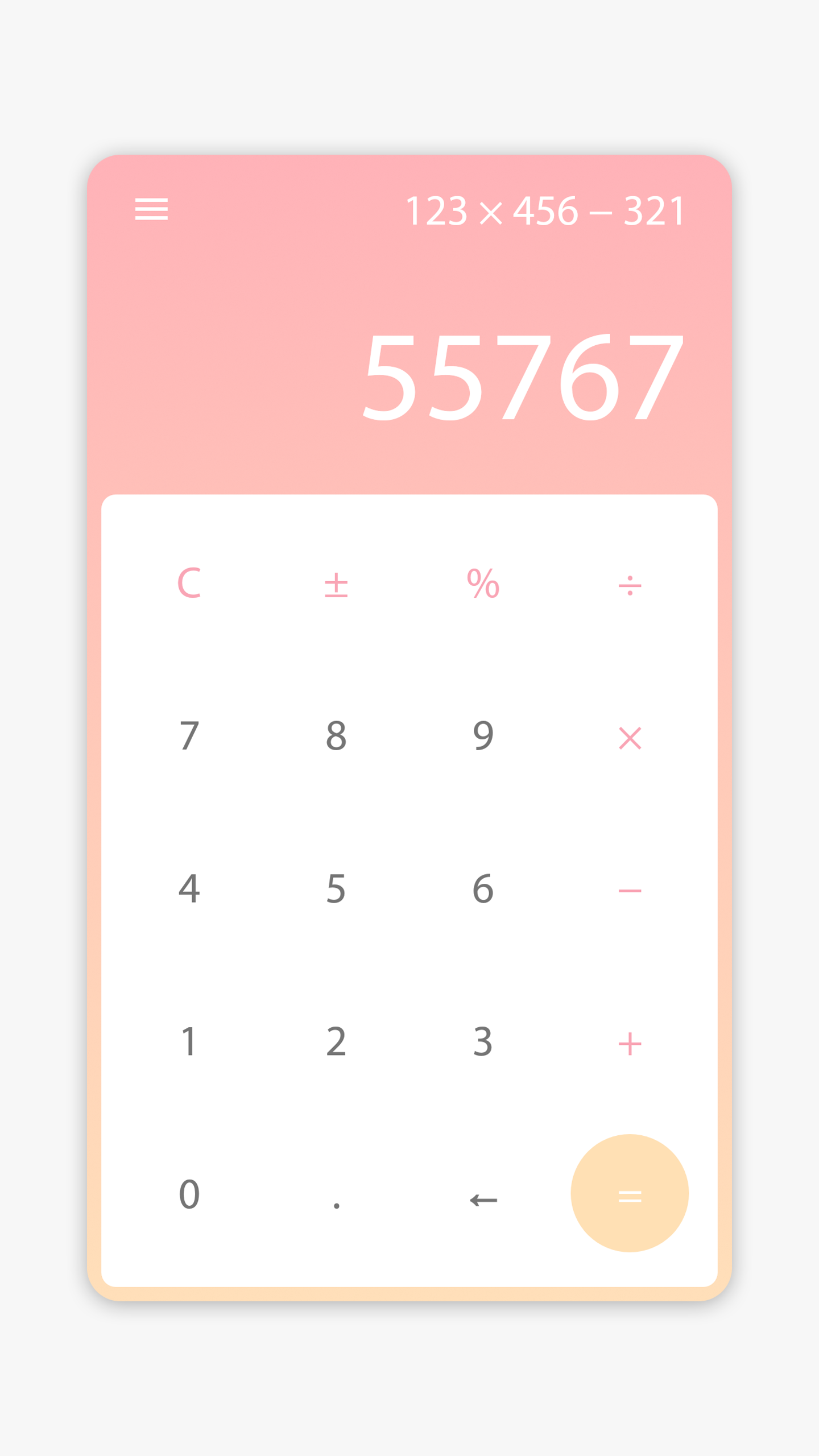
Task: Enter digit 8
Action: tap(336, 735)
